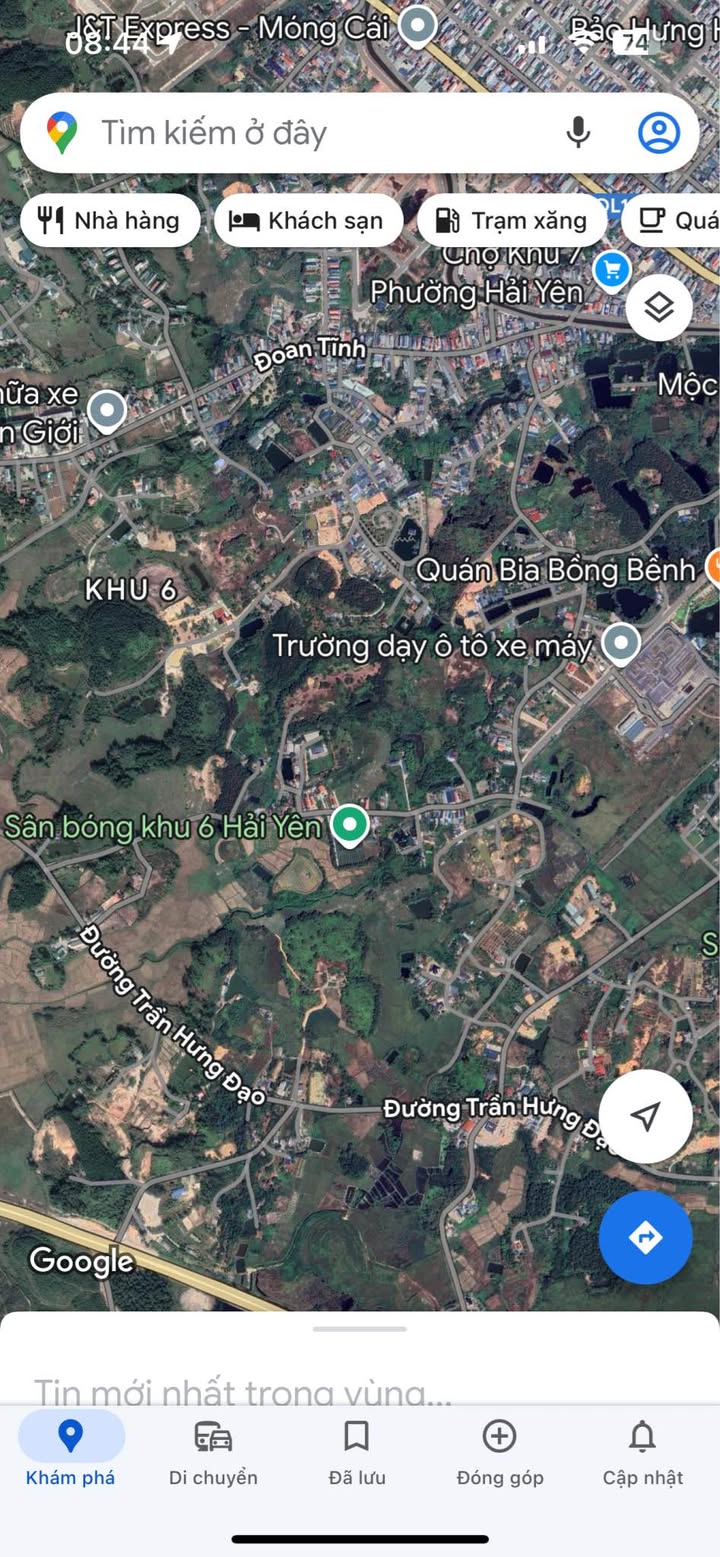Open the "Trường dạy ô tô xe máy" marker

click(621, 643)
